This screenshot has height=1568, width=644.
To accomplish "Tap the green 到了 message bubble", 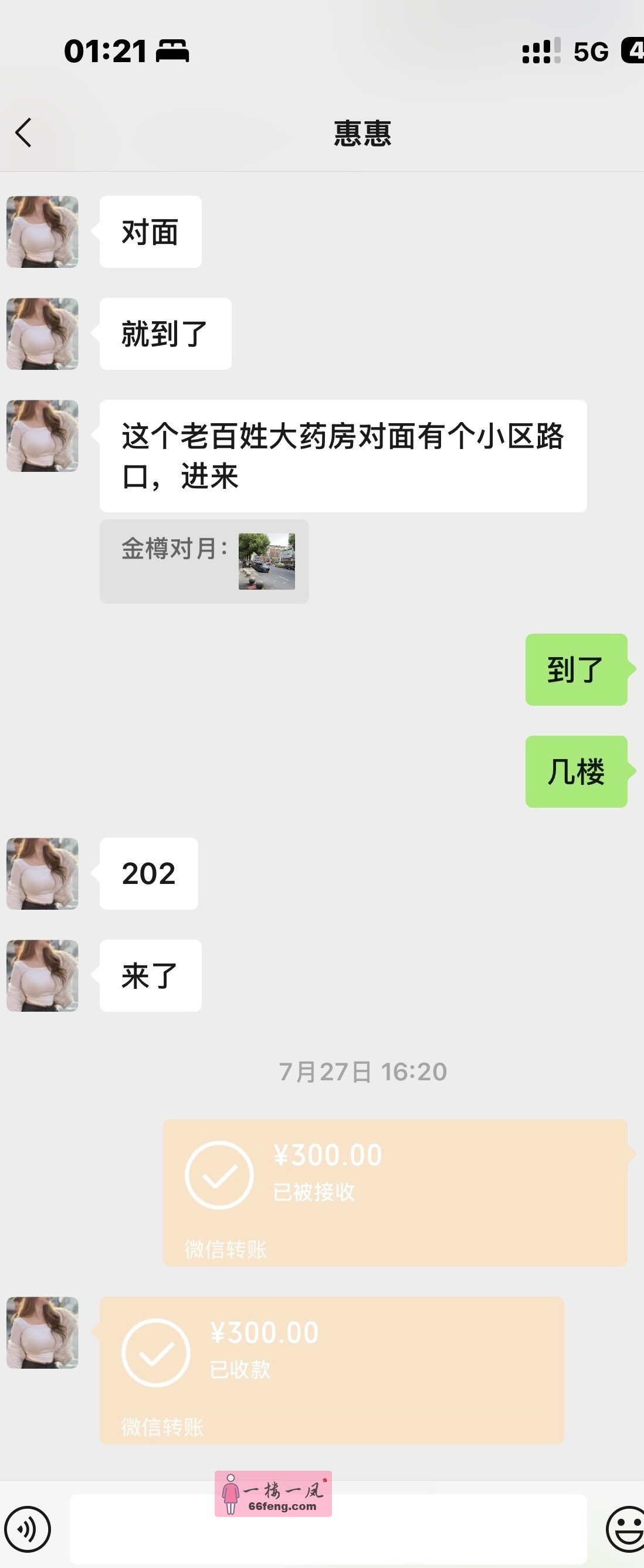I will pyautogui.click(x=575, y=669).
